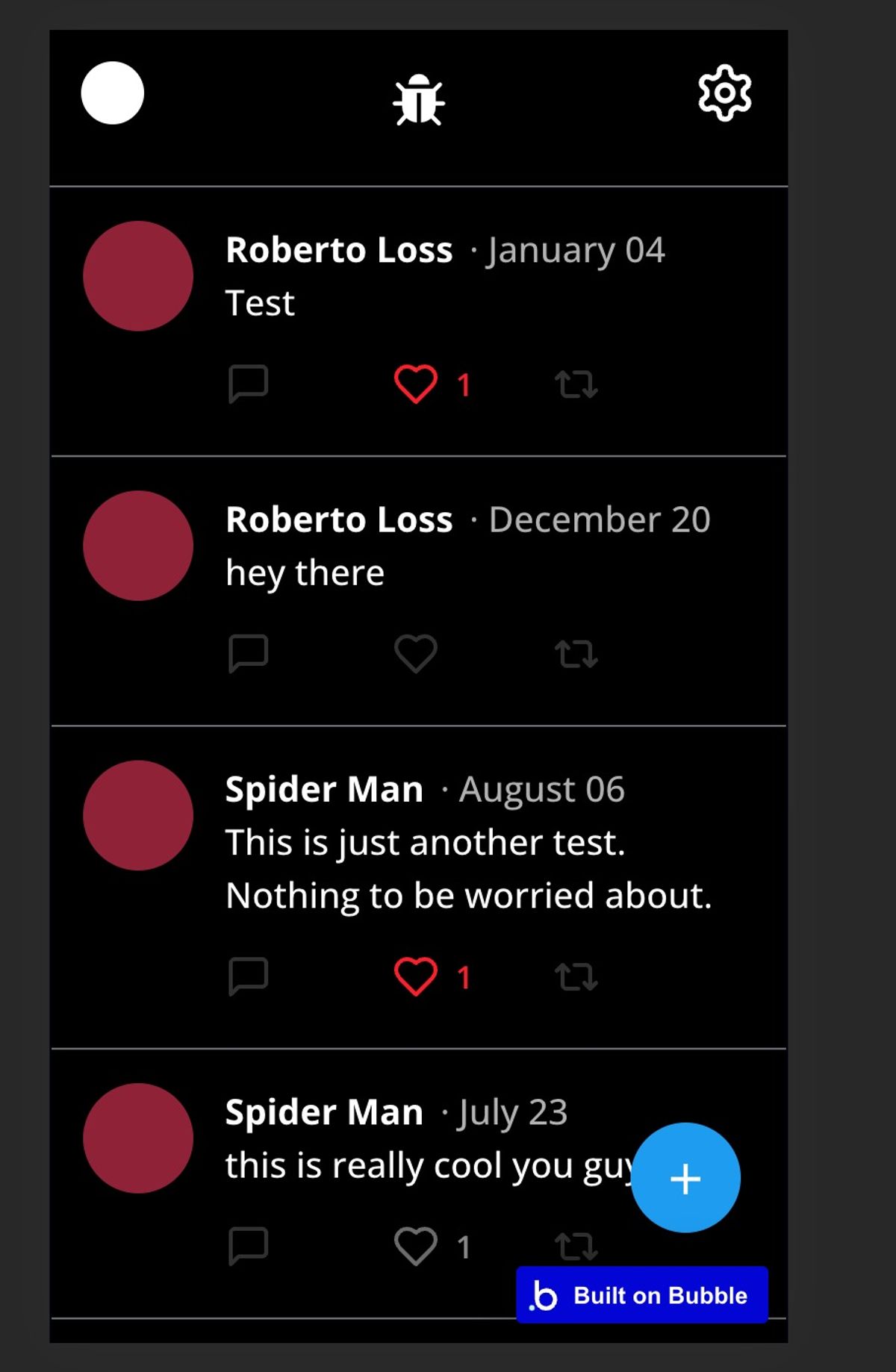Compose a new post with plus button
Screen dimensions: 896x1372
pos(685,1178)
